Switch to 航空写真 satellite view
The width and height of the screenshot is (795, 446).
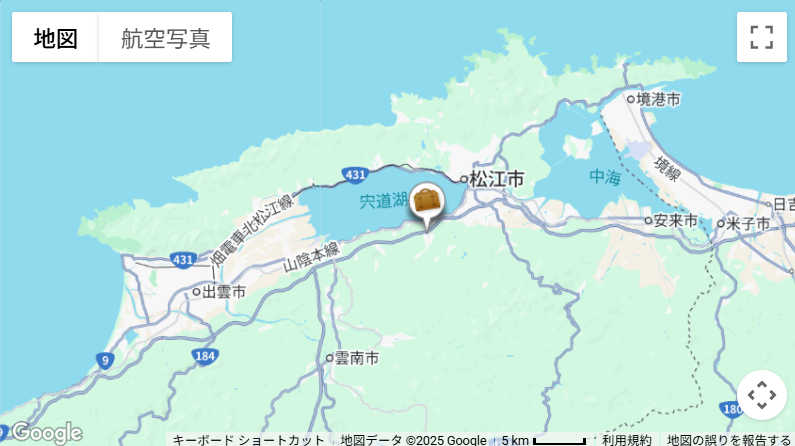(165, 38)
